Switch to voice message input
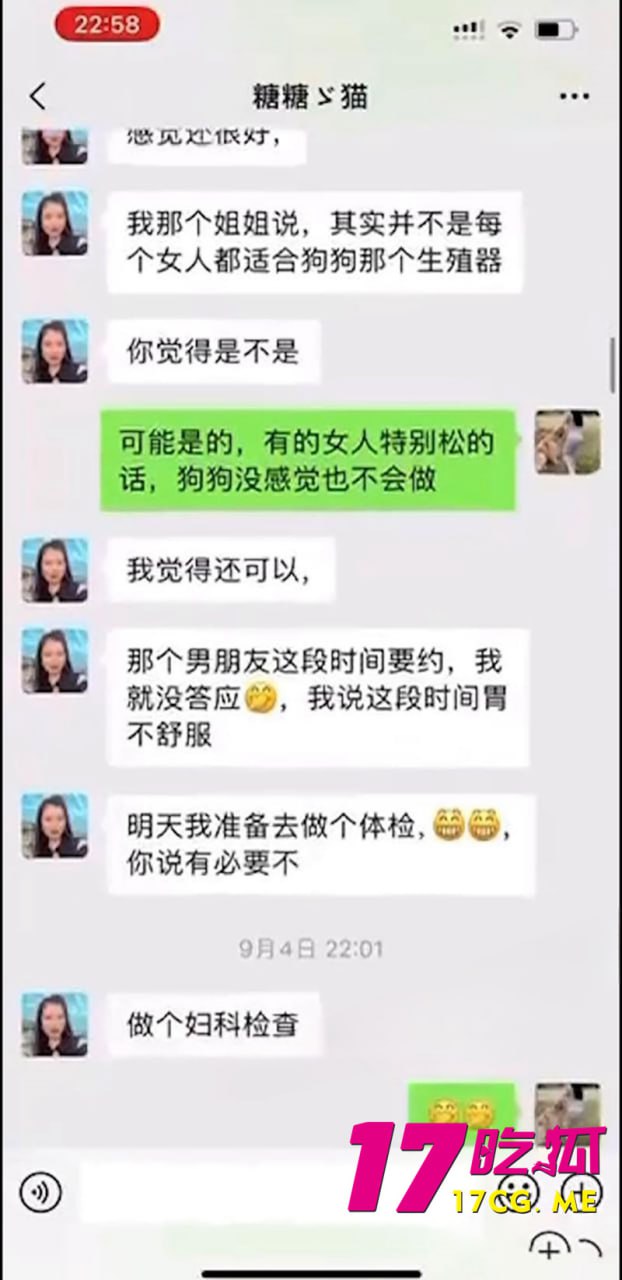 [40, 1191]
